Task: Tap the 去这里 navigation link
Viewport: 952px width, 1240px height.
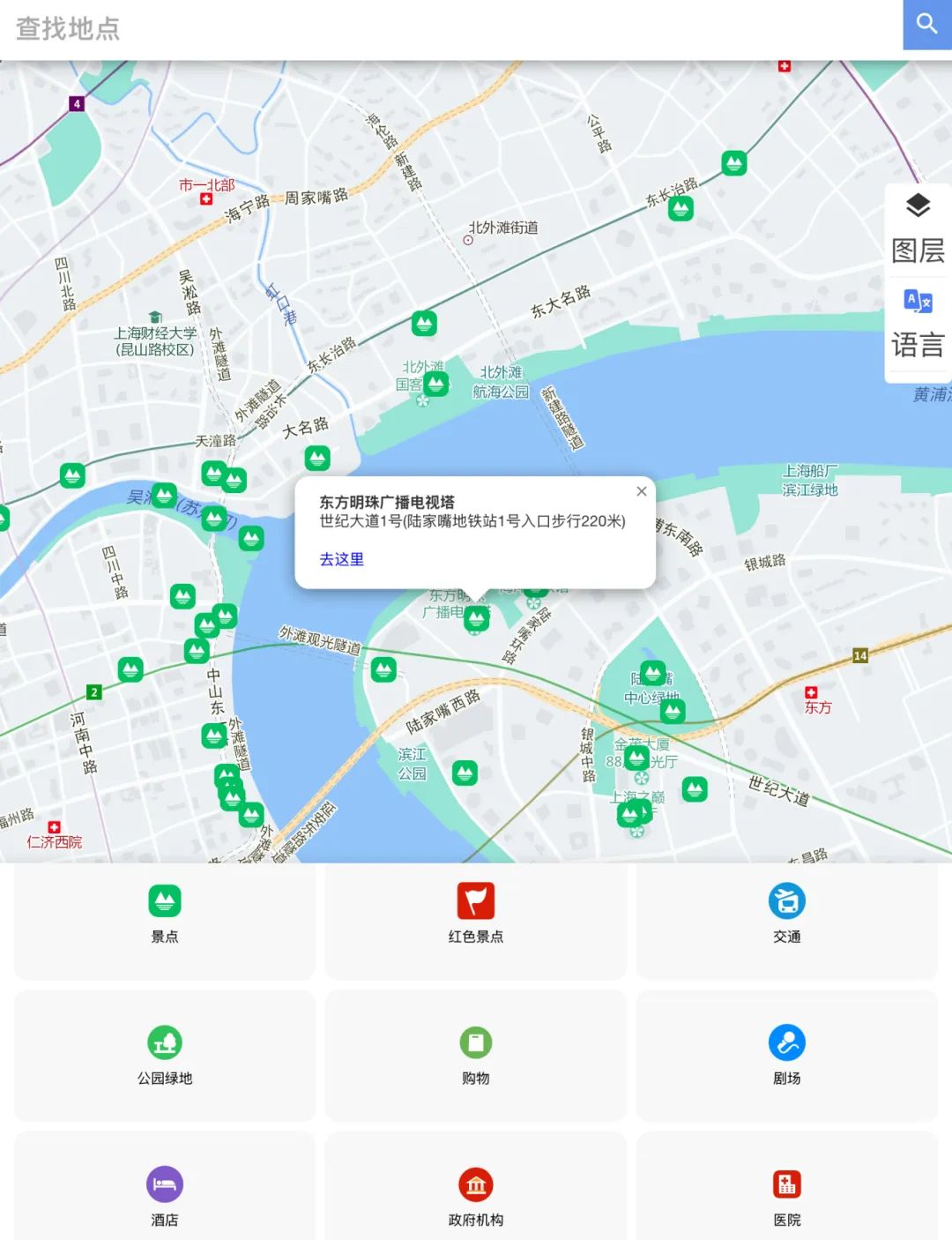Action: [x=341, y=559]
